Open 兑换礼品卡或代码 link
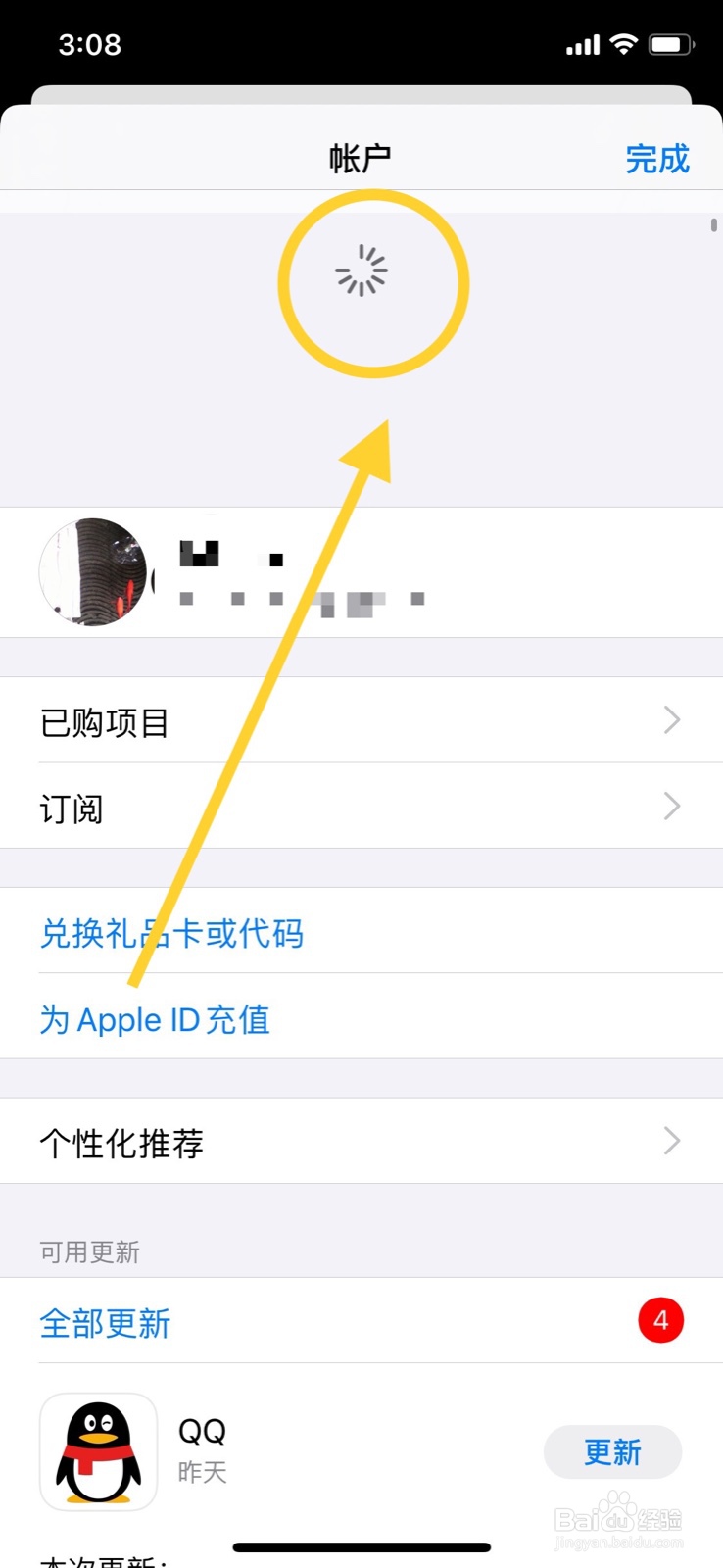The width and height of the screenshot is (723, 1568). click(172, 933)
